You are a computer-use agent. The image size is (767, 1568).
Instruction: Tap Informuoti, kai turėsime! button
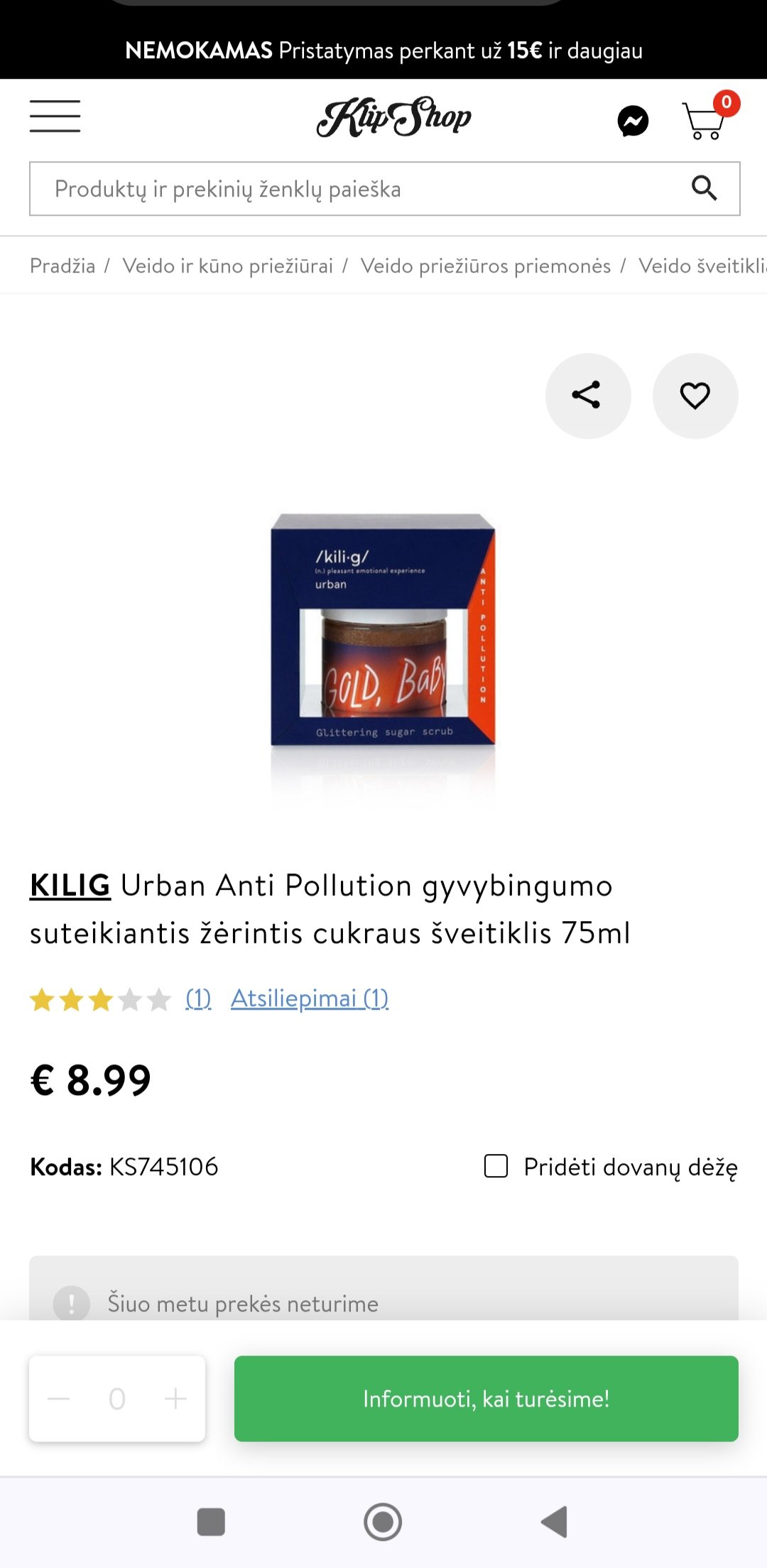pos(486,1399)
